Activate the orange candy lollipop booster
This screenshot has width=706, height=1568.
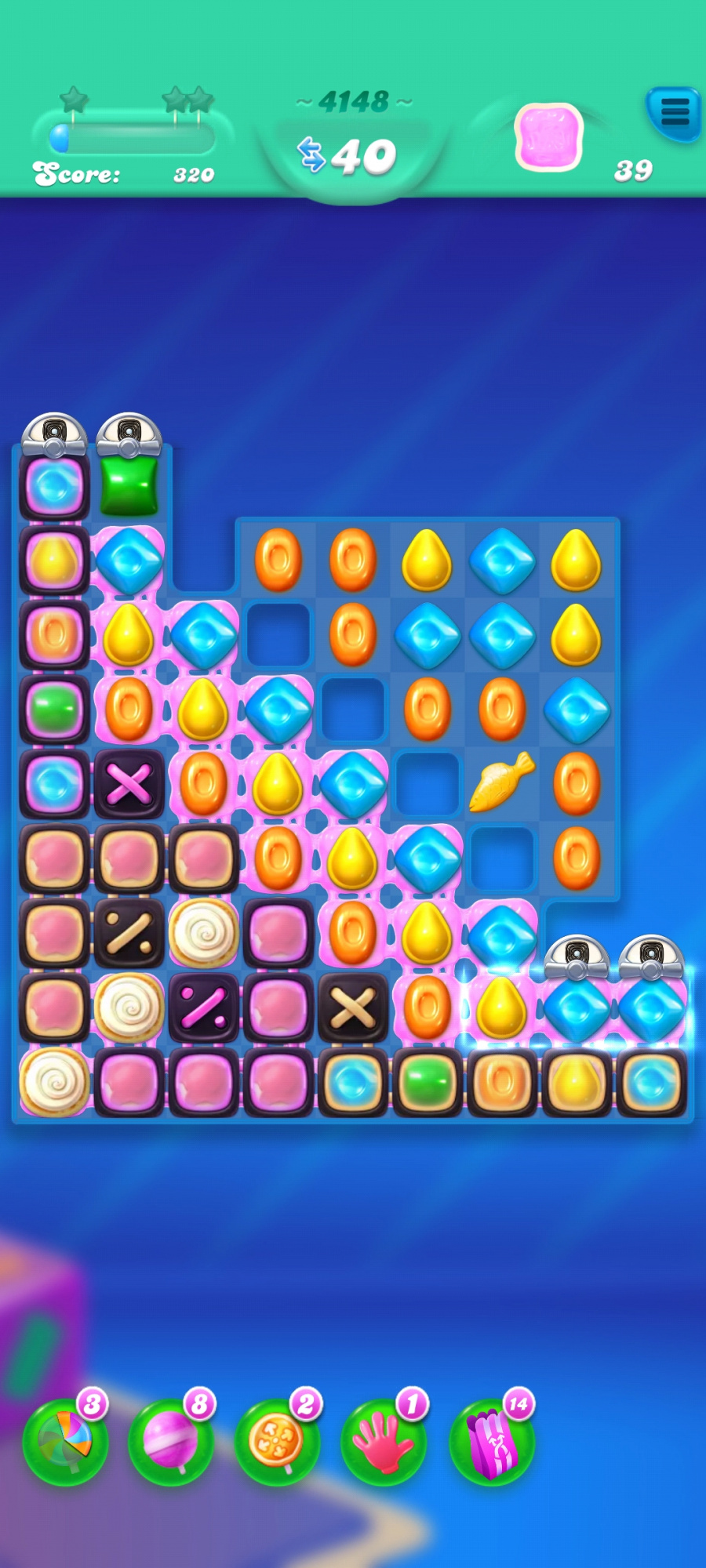pos(278,1441)
